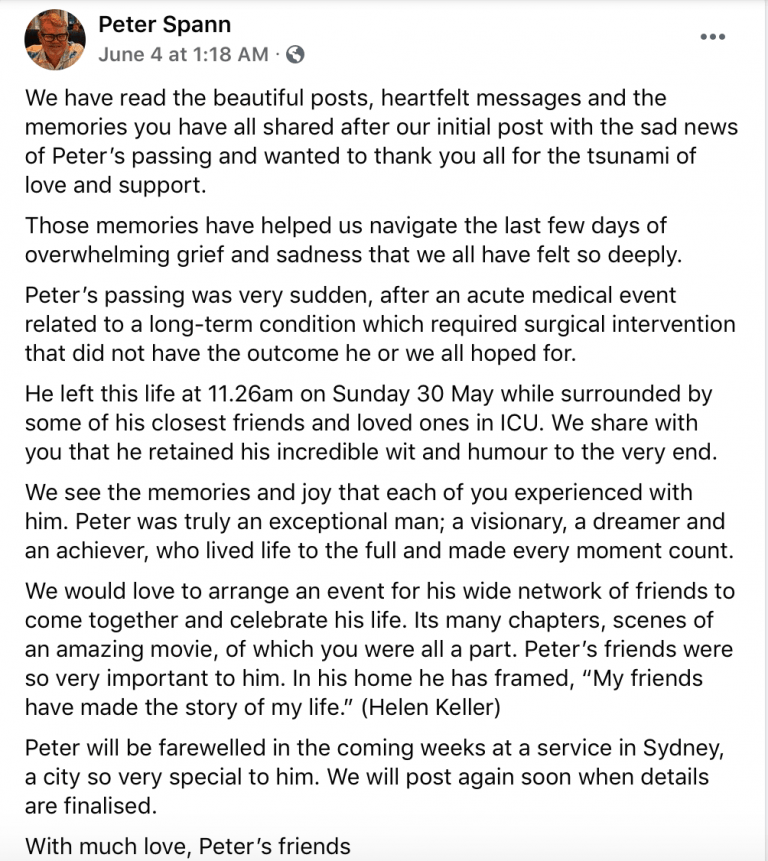This screenshot has height=861, width=768.
Task: Open the post's three-dot options menu
Action: 712,37
